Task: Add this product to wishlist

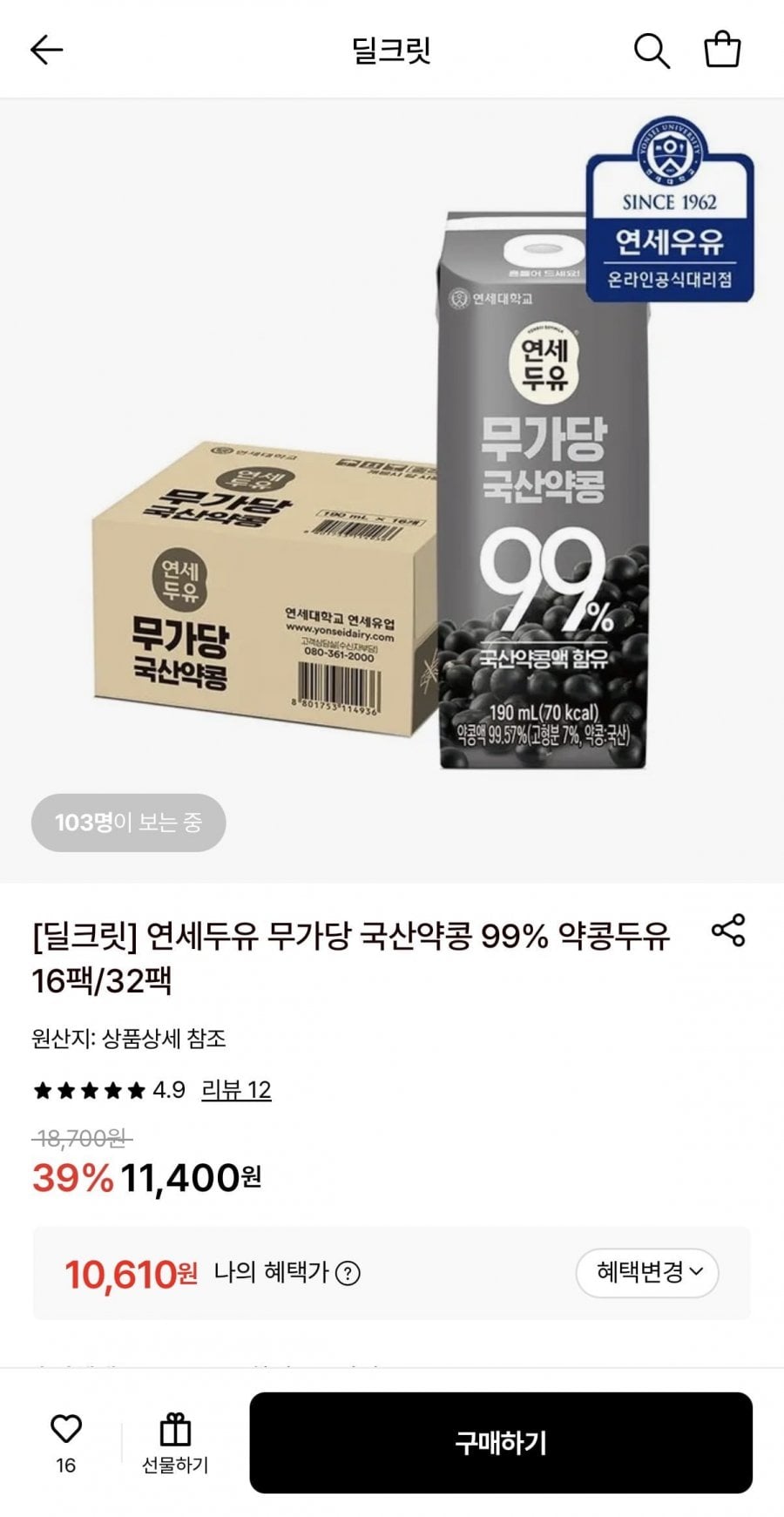Action: (x=66, y=1429)
